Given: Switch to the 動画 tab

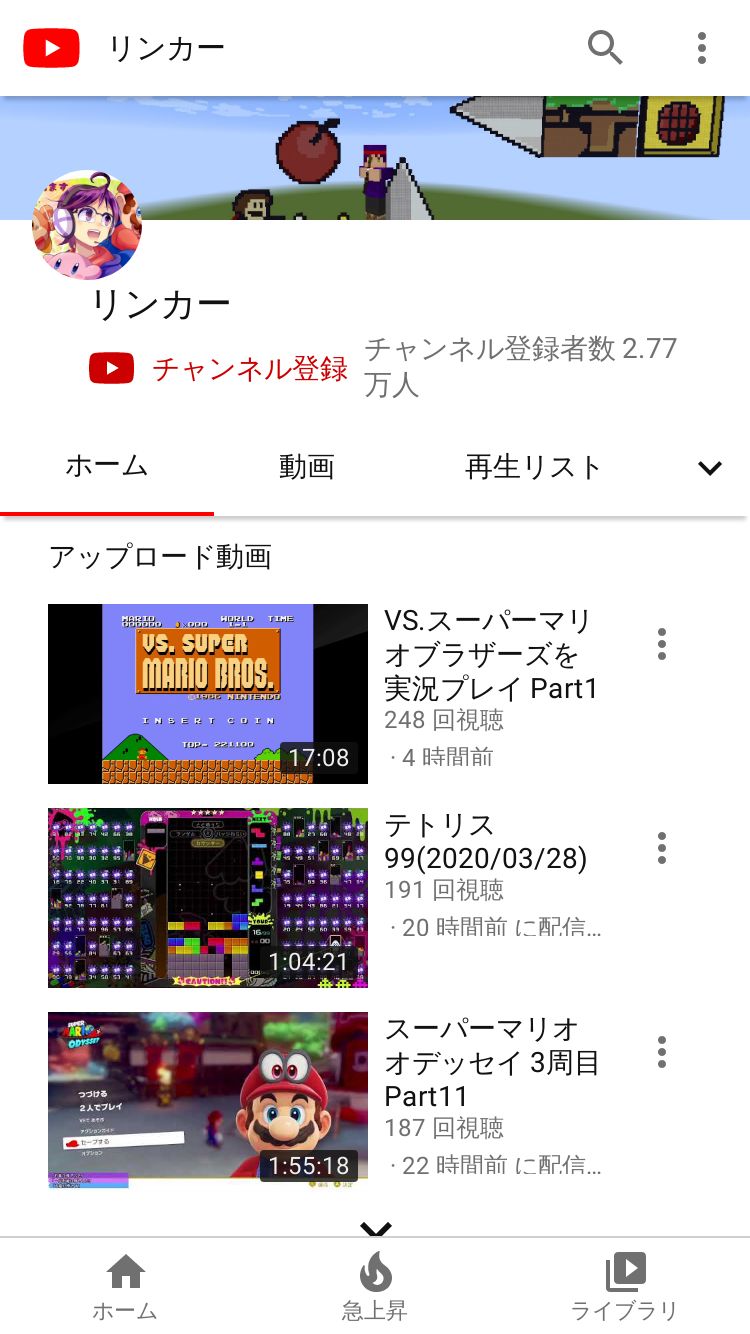Looking at the screenshot, I should pos(306,467).
